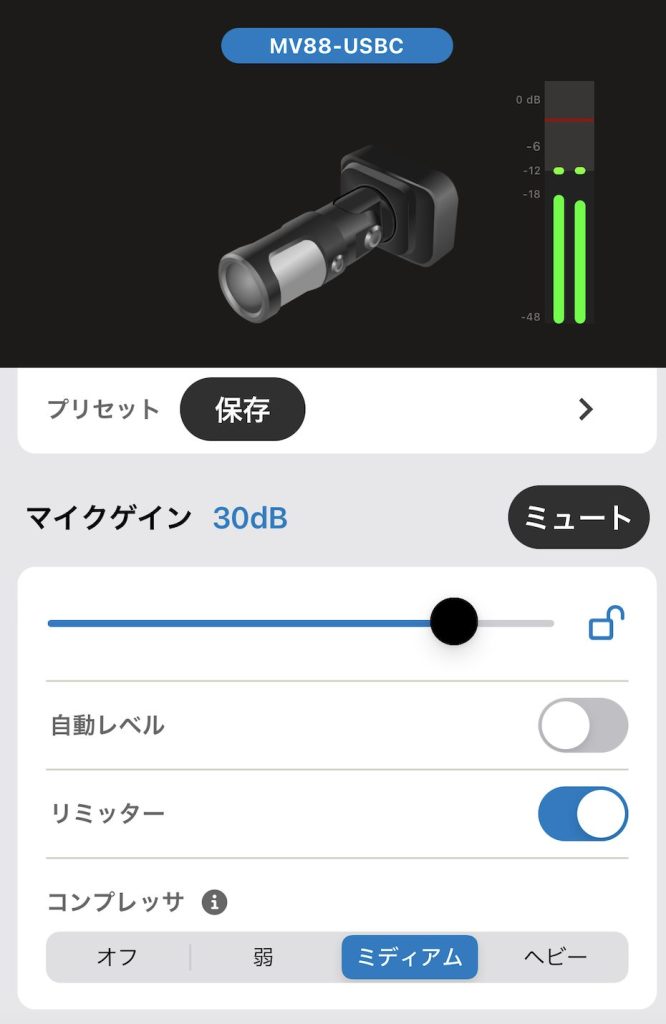Viewport: 666px width, 1024px height.
Task: Lock the gain with the padlock icon
Action: tap(607, 623)
